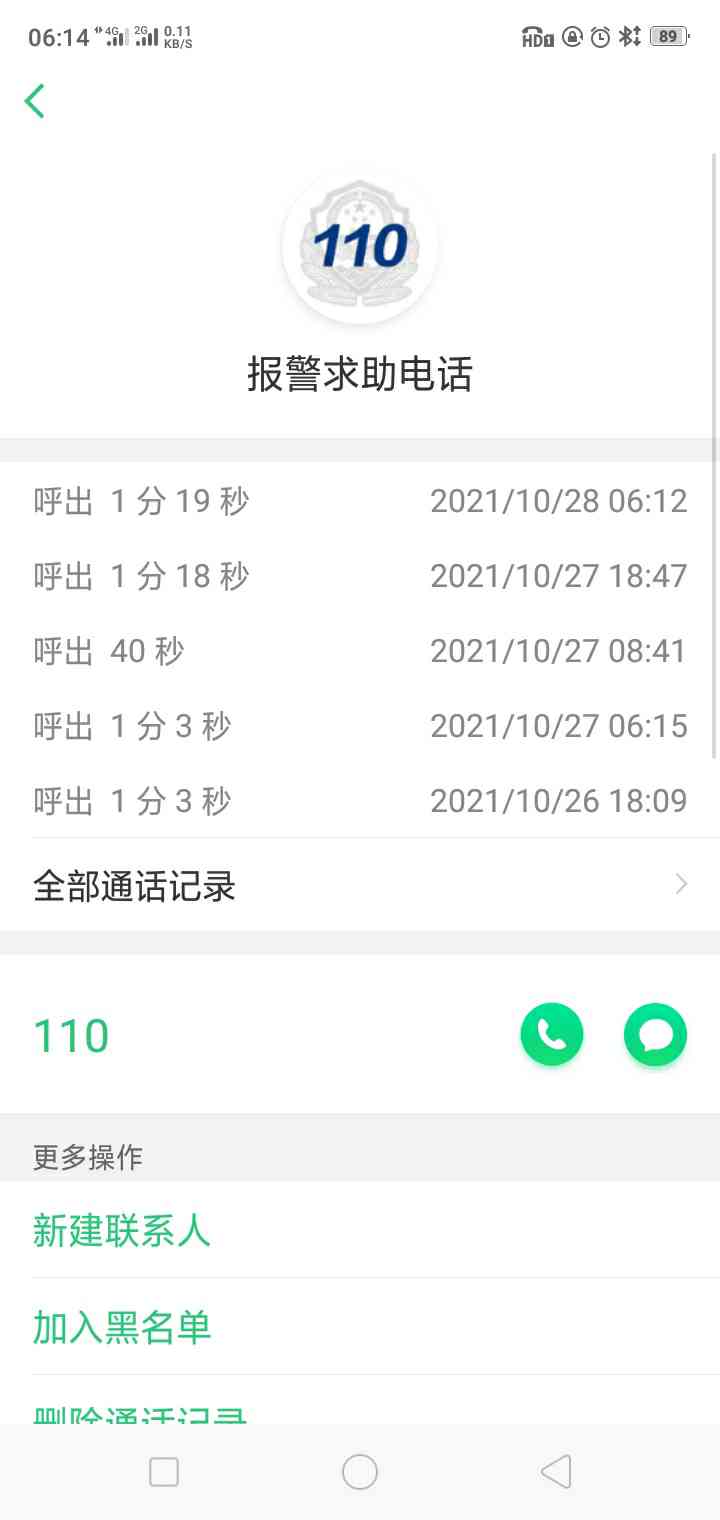The height and width of the screenshot is (1520, 720).
Task: Open recent apps from navigation bar
Action: [x=164, y=1472]
